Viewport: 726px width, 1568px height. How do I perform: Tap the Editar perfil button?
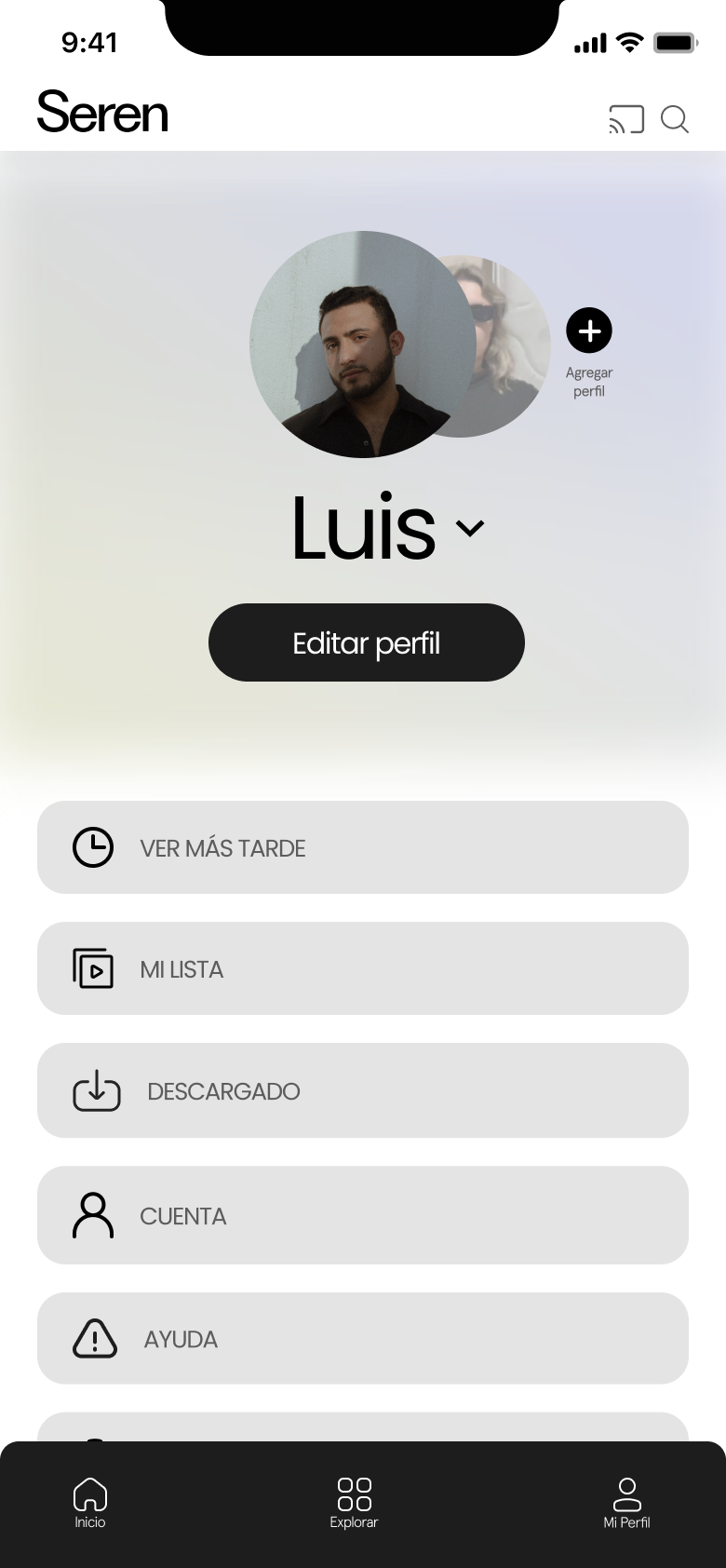pyautogui.click(x=367, y=642)
